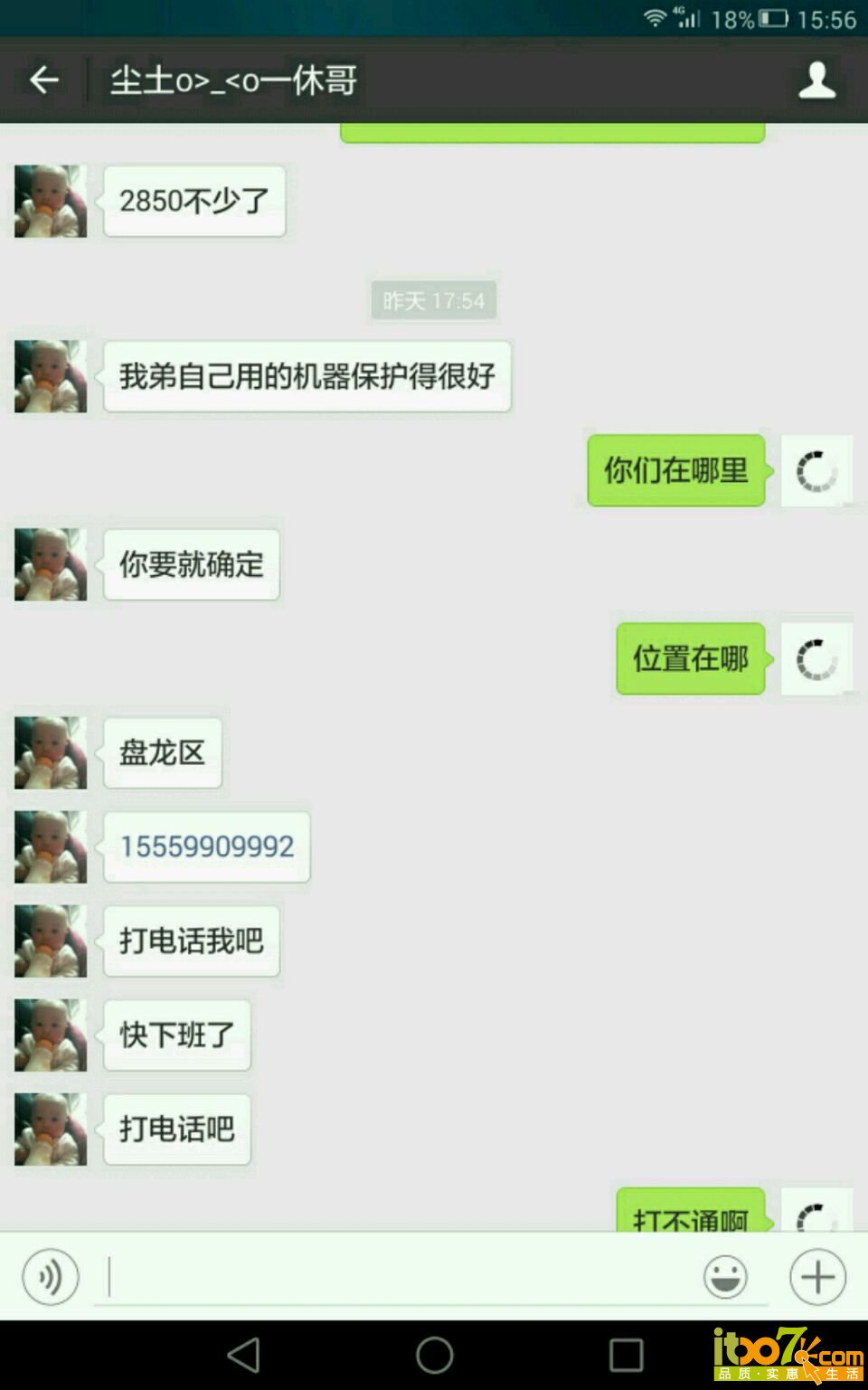Open contact avatar beside 2850不少了
Image resolution: width=868 pixels, height=1390 pixels.
coord(51,201)
